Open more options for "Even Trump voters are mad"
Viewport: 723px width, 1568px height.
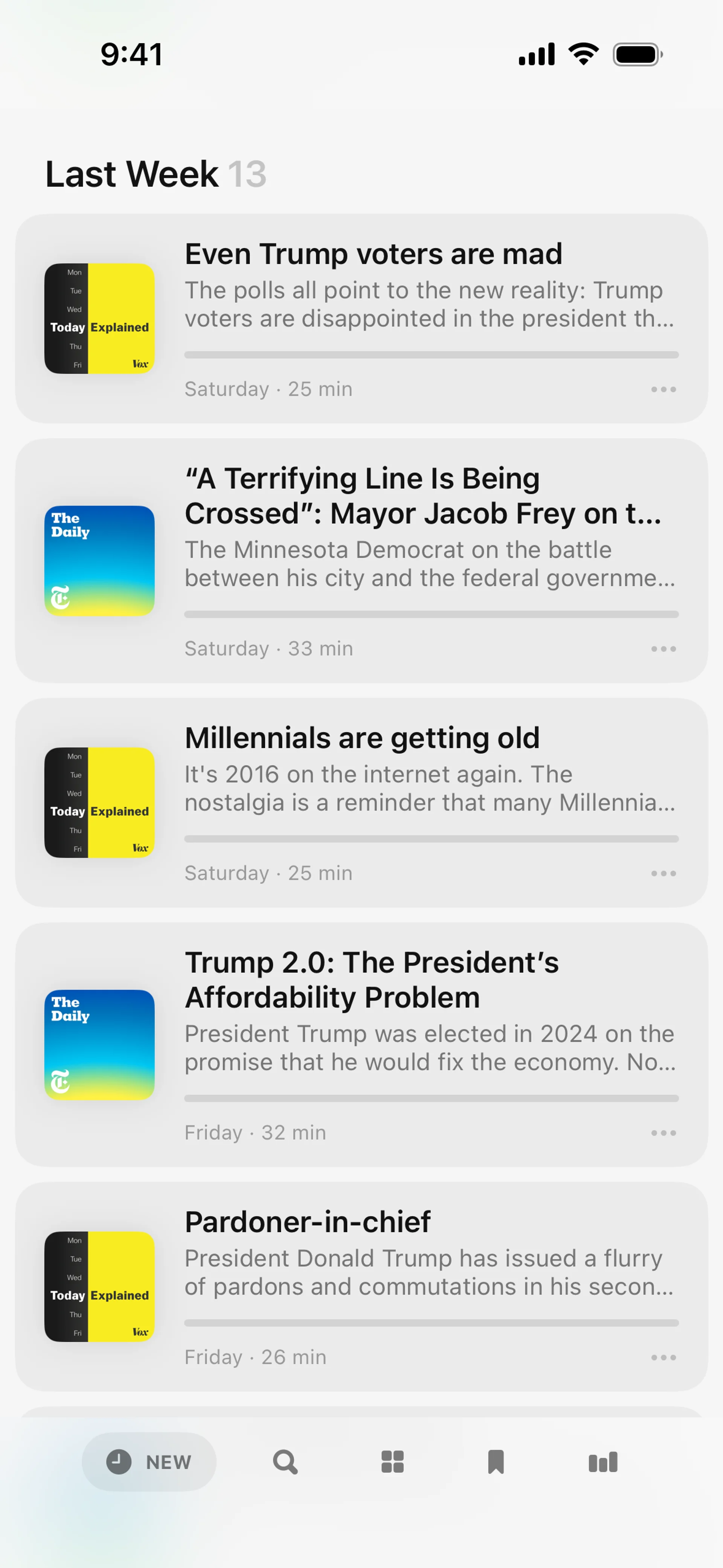[663, 390]
